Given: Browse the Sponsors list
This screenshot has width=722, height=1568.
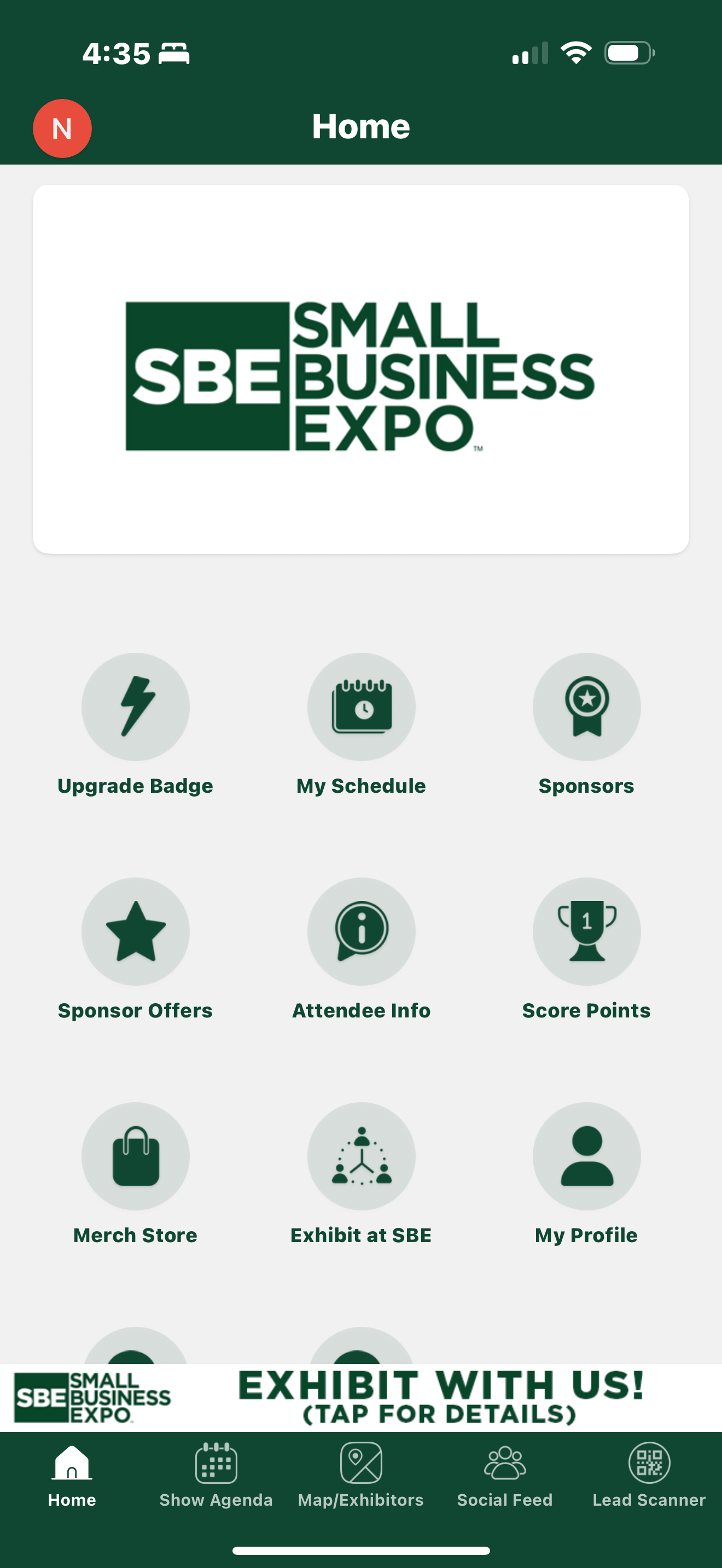Looking at the screenshot, I should point(586,707).
